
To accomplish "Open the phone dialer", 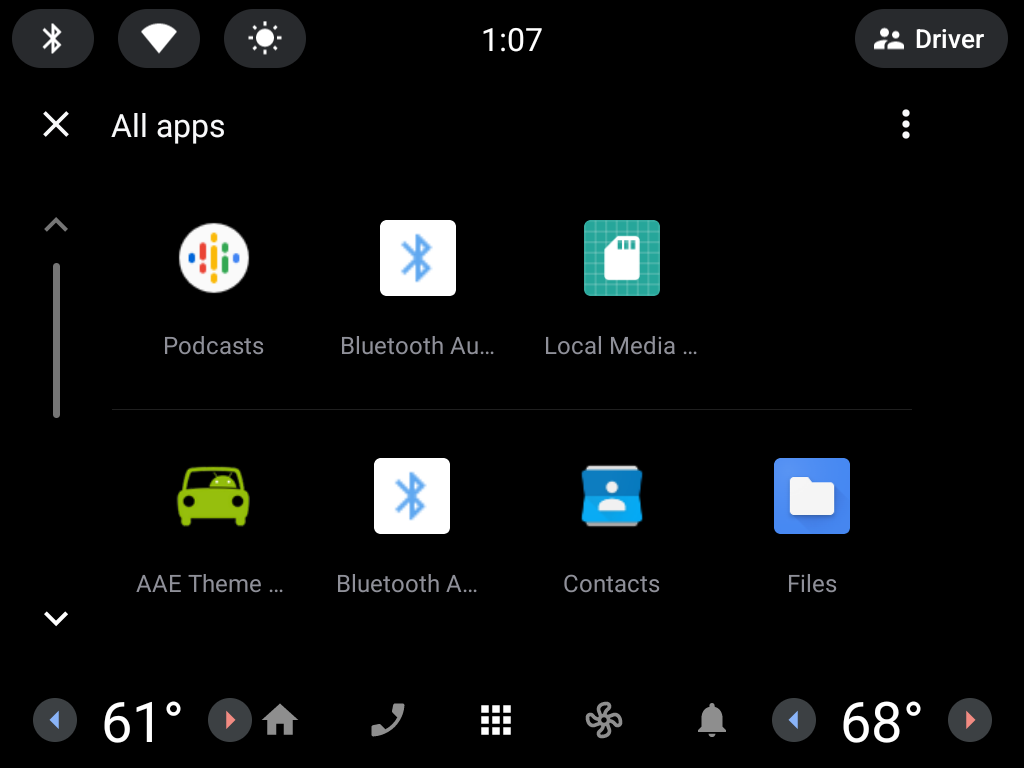I will 388,720.
